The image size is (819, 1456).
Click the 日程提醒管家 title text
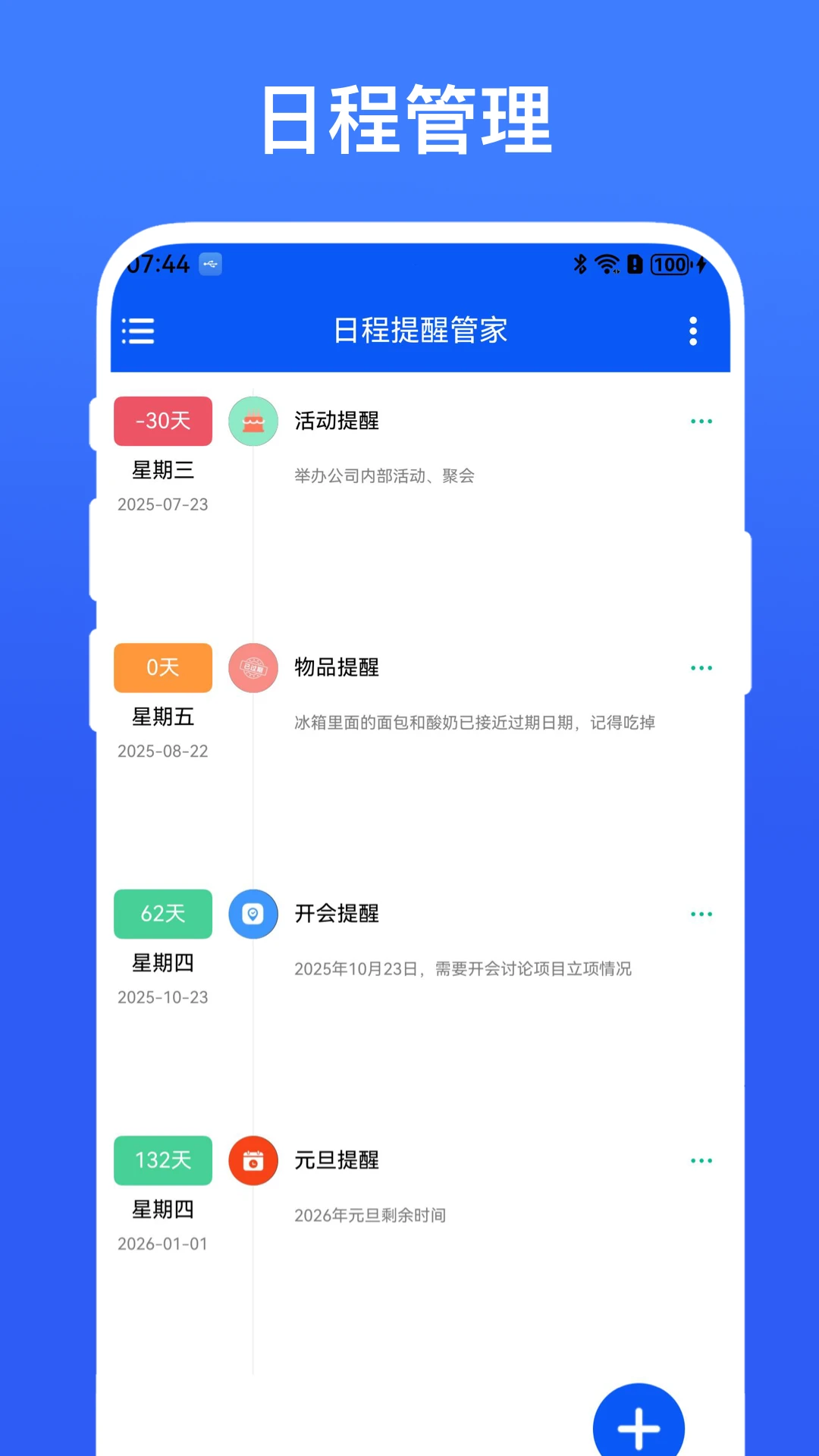(422, 331)
